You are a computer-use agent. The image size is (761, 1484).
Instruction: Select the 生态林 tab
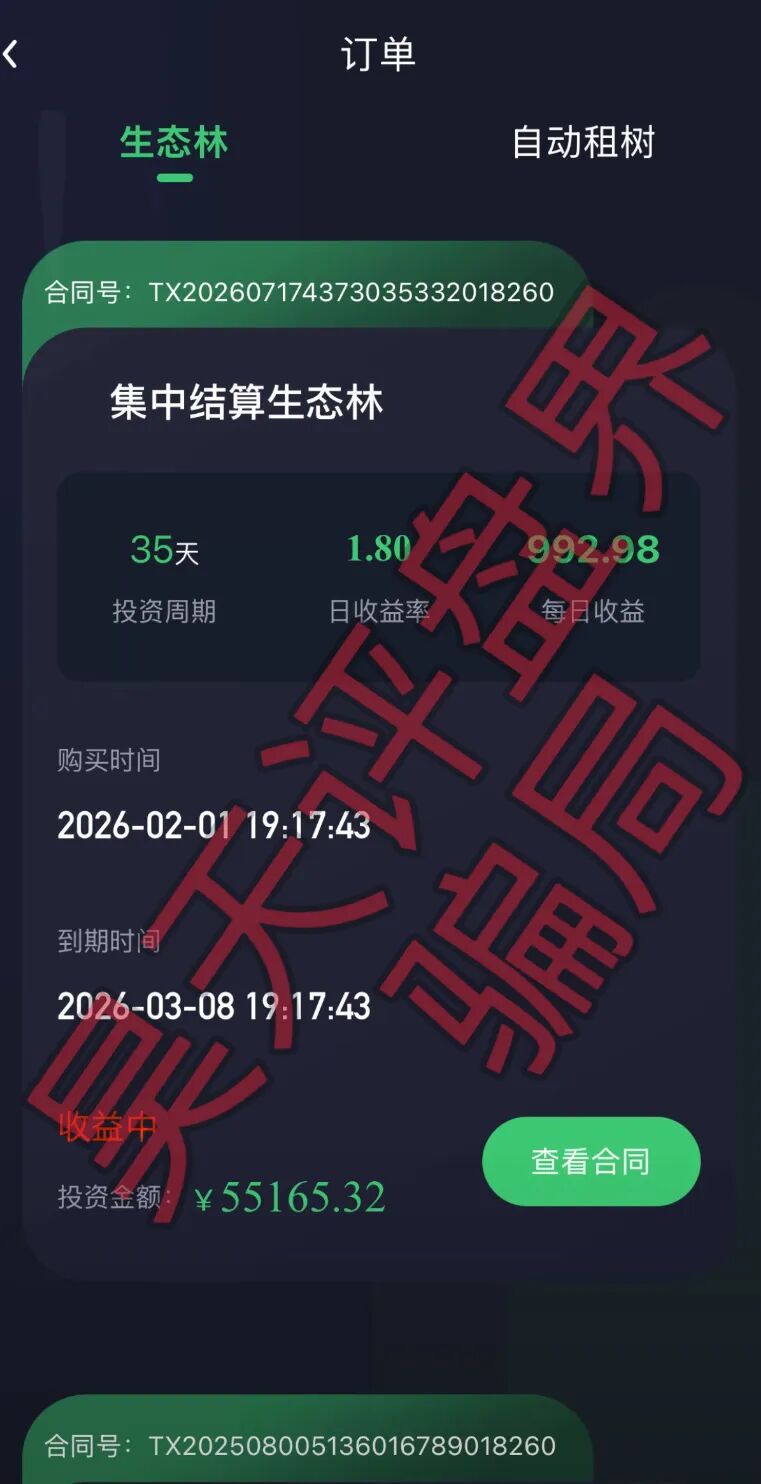click(x=174, y=143)
